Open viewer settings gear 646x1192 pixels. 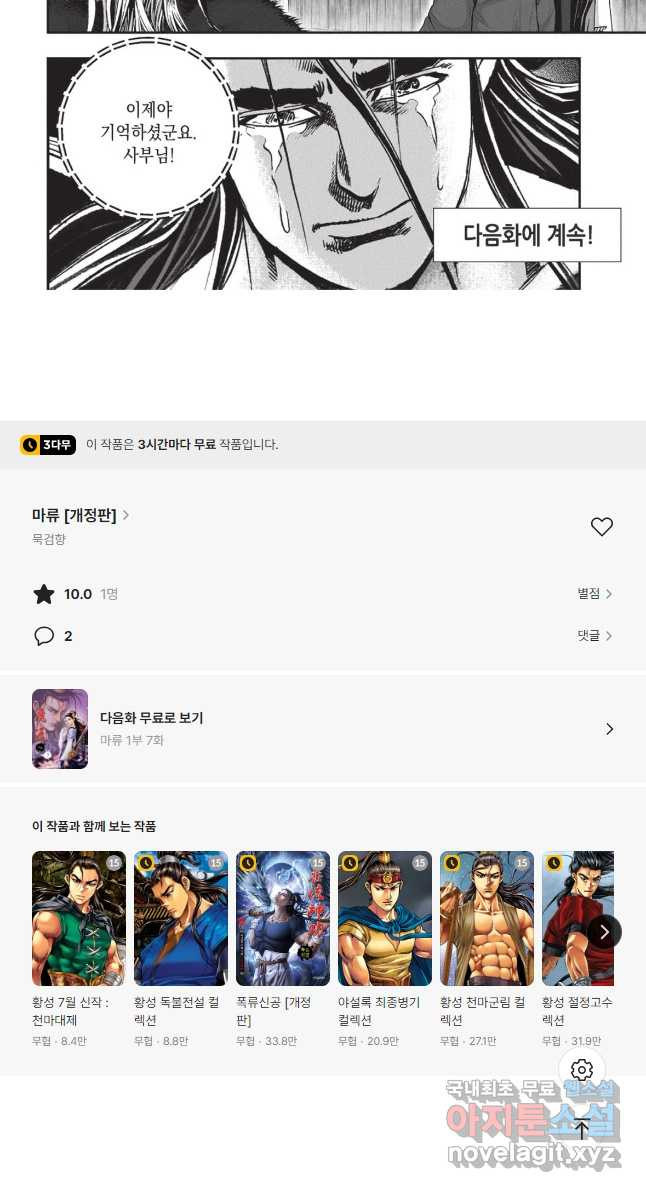point(581,1070)
